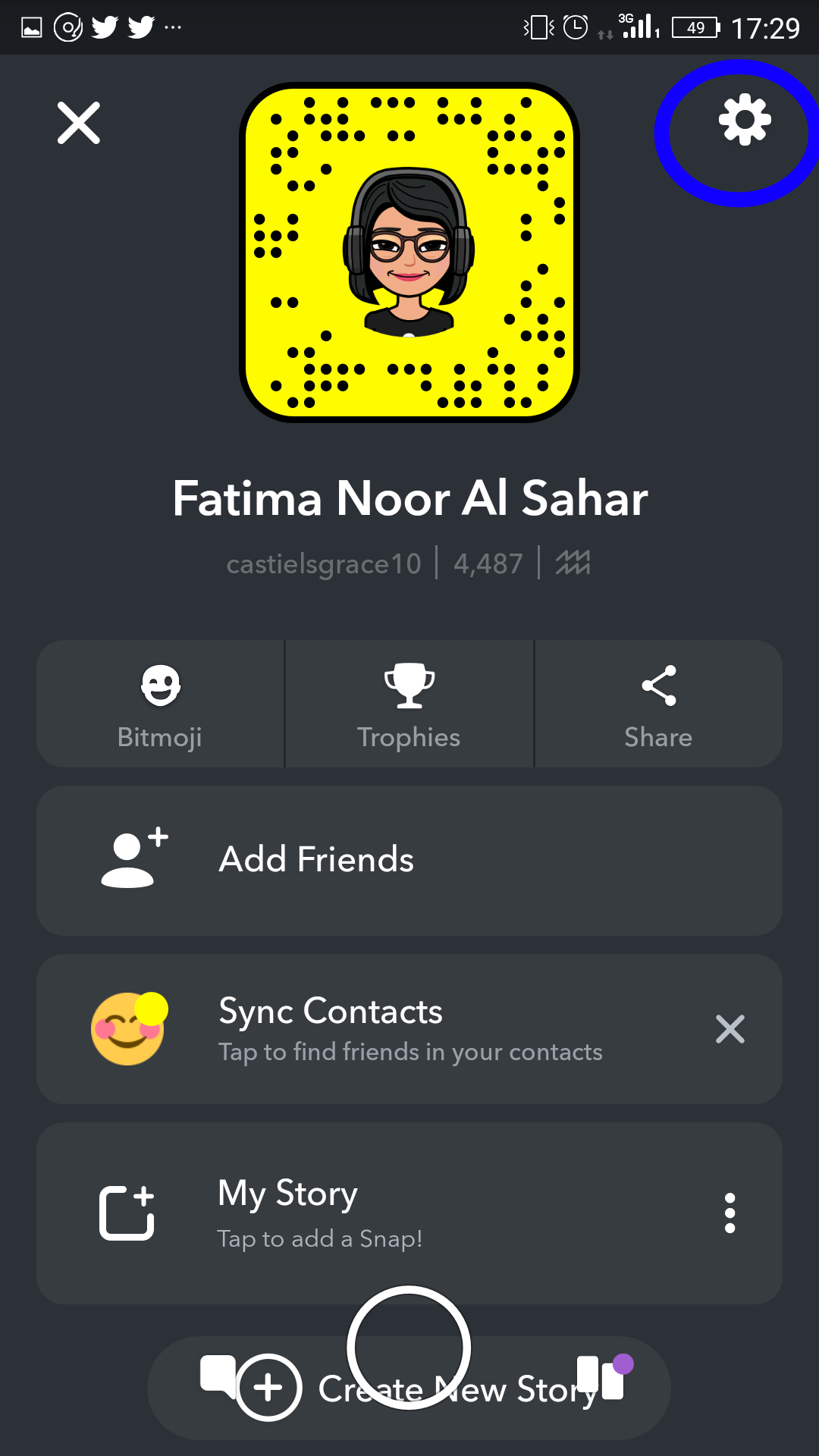Screen dimensions: 819x1456
Task: Expand the three-dot menu in status bar
Action: (x=173, y=27)
